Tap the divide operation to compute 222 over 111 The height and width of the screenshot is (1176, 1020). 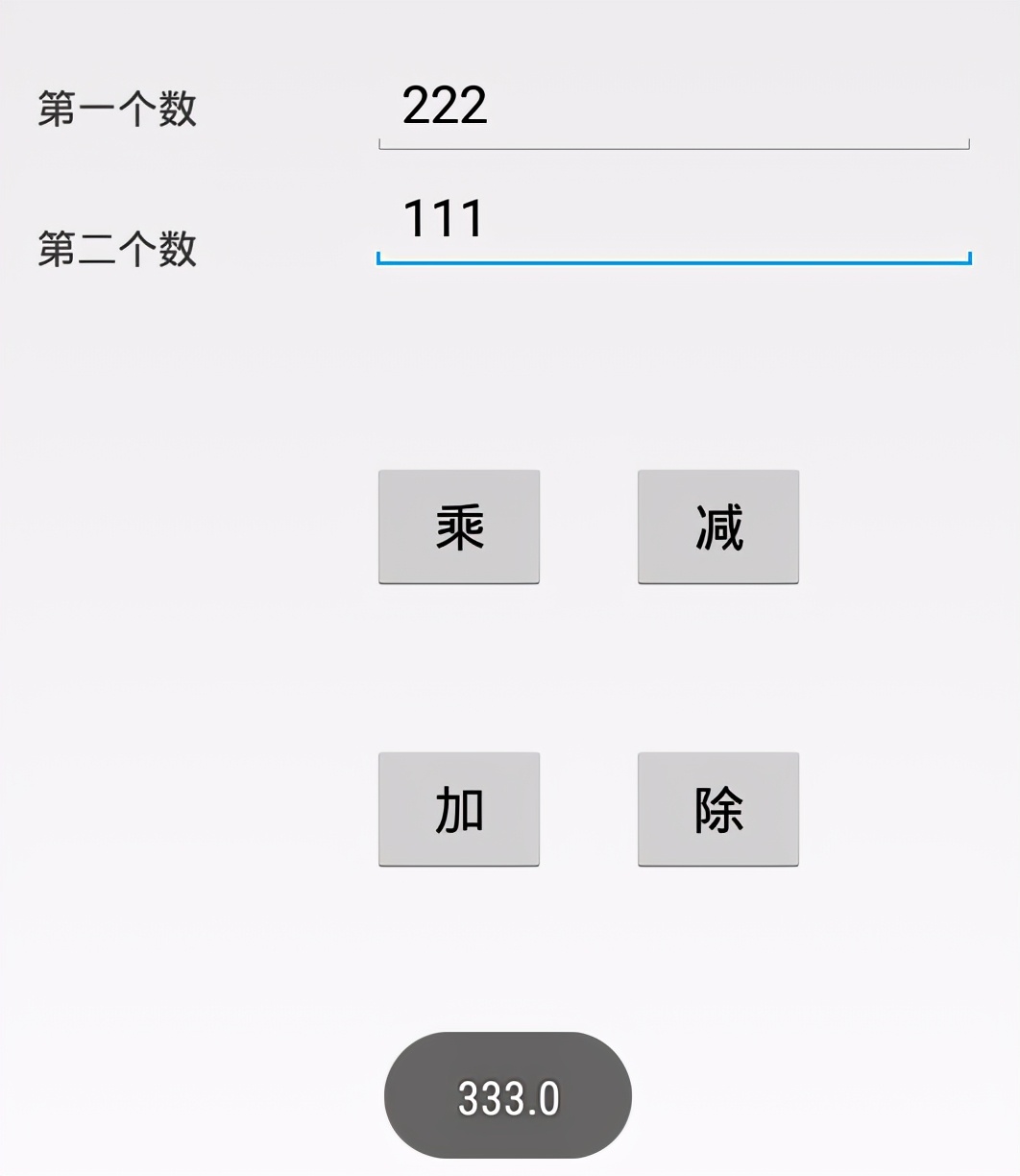click(x=717, y=808)
